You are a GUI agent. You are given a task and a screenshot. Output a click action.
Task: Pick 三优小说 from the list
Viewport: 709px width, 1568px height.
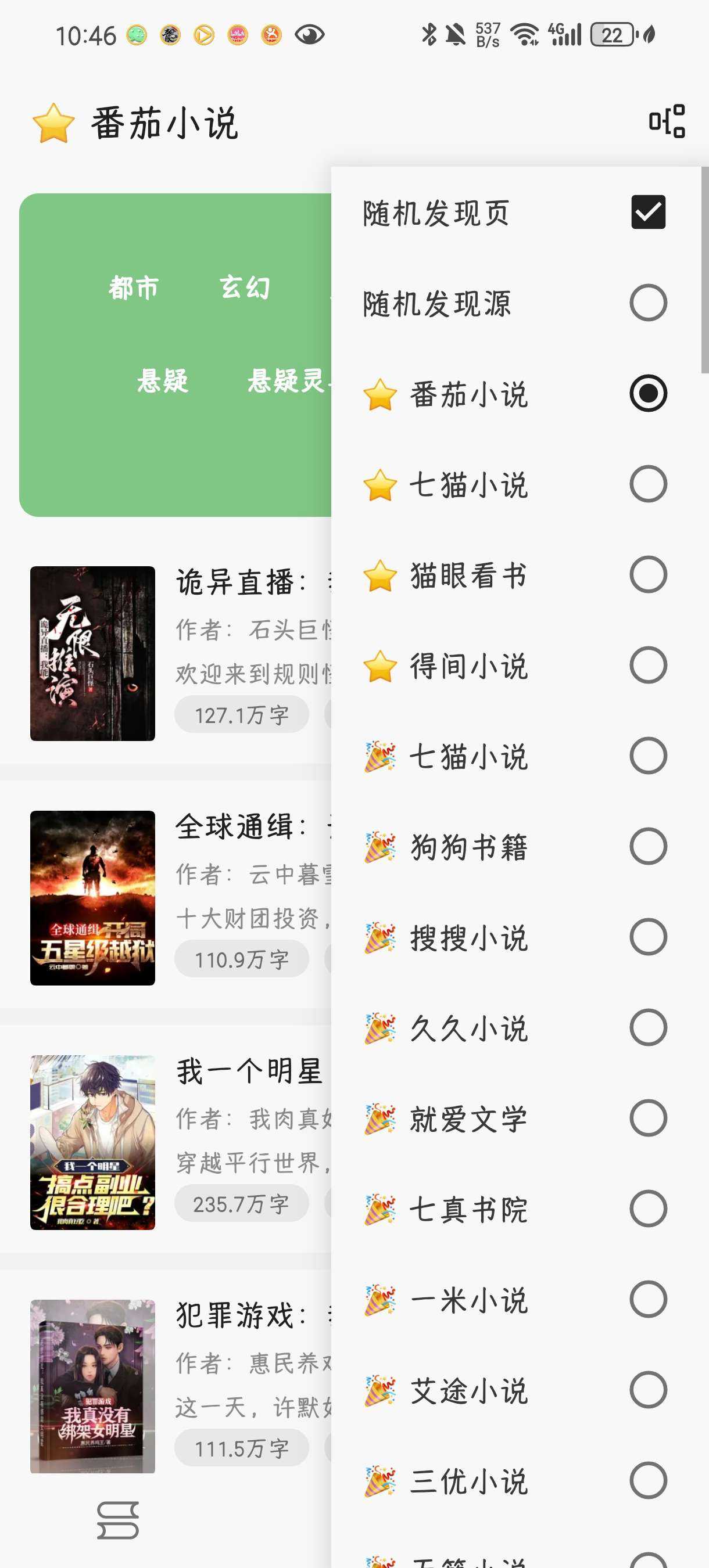pyautogui.click(x=647, y=1480)
